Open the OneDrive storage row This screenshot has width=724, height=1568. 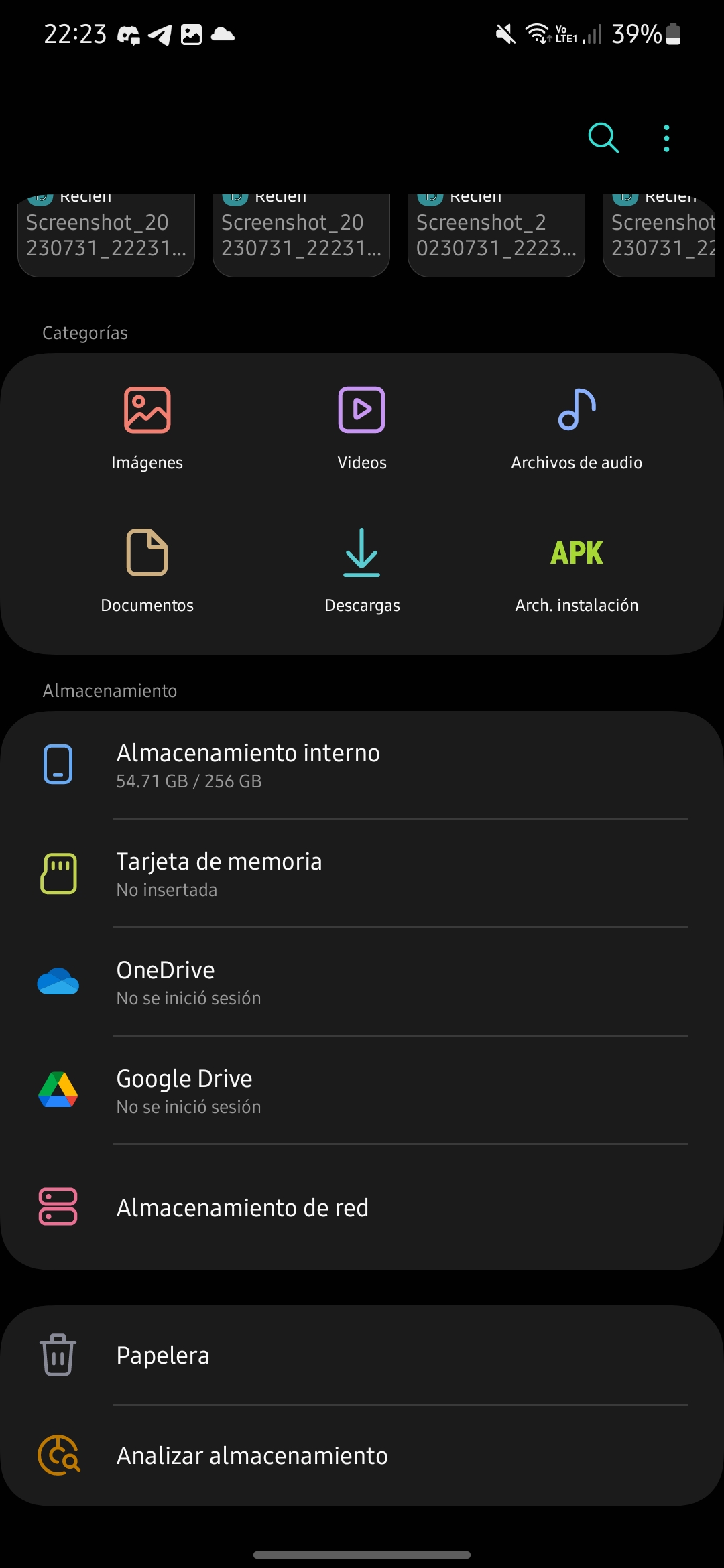pyautogui.click(x=362, y=982)
